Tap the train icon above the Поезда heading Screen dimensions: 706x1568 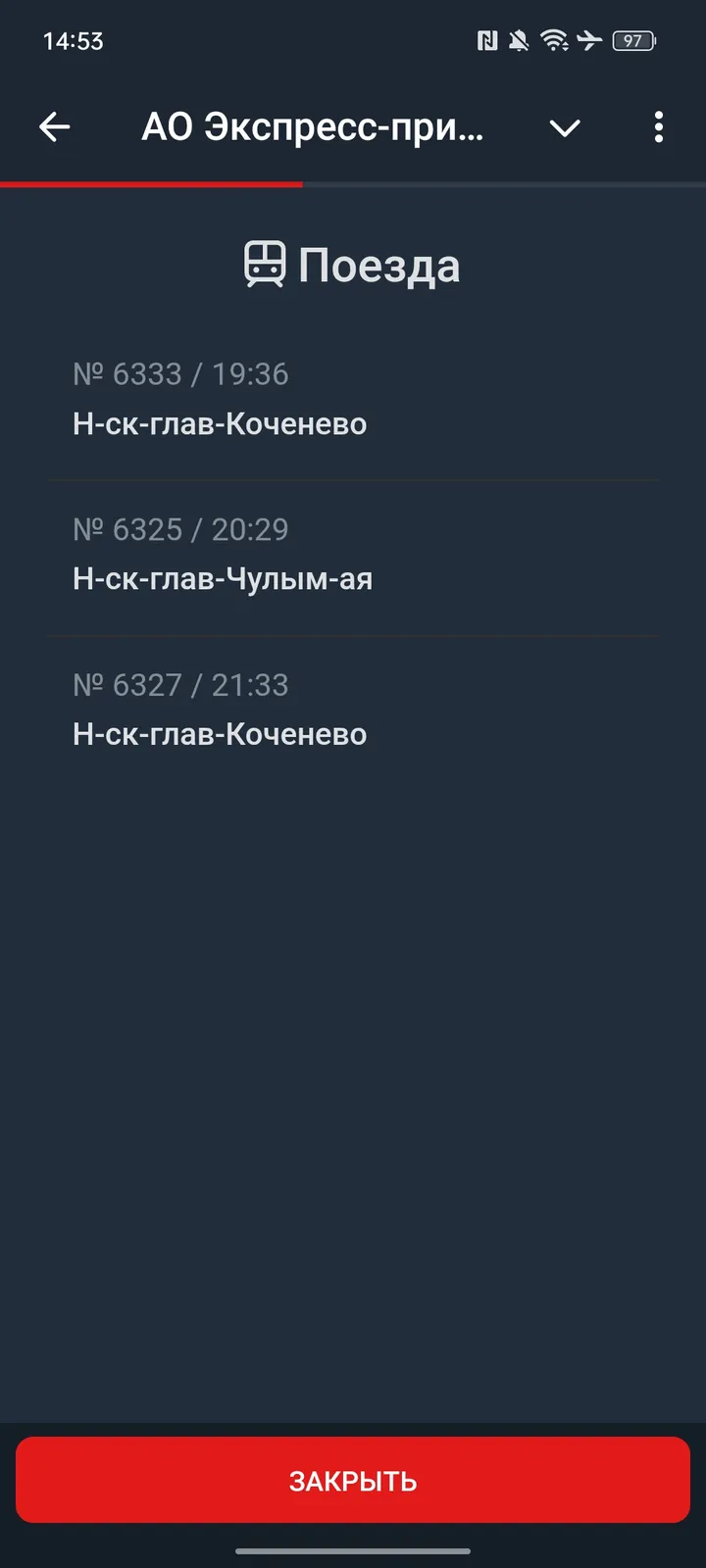[264, 263]
